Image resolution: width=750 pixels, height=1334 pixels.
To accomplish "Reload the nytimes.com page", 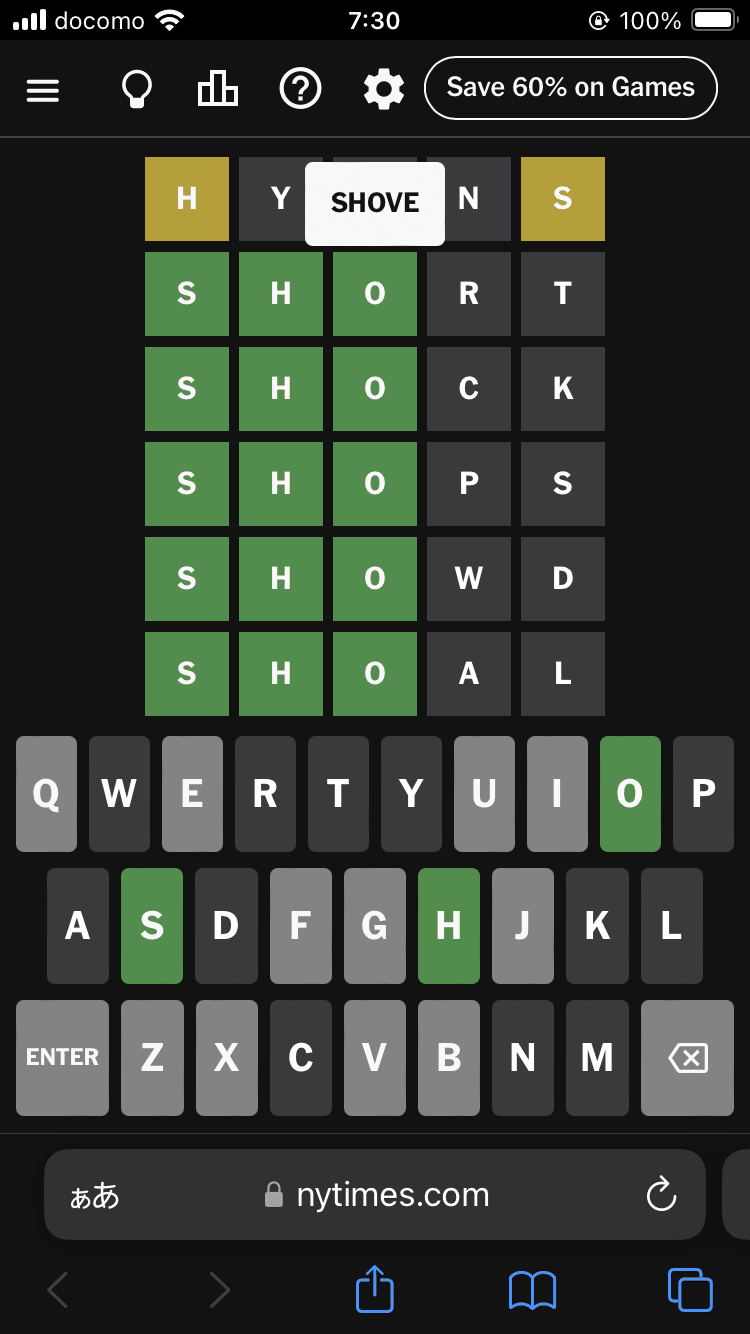I will [x=661, y=1194].
